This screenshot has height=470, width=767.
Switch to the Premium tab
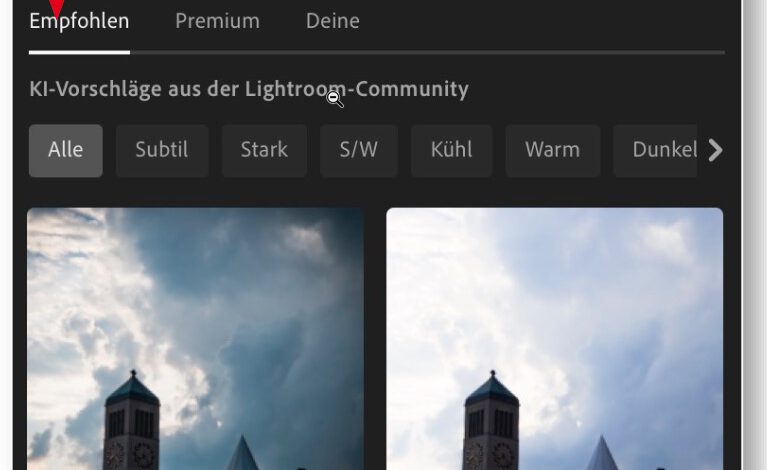pos(217,21)
